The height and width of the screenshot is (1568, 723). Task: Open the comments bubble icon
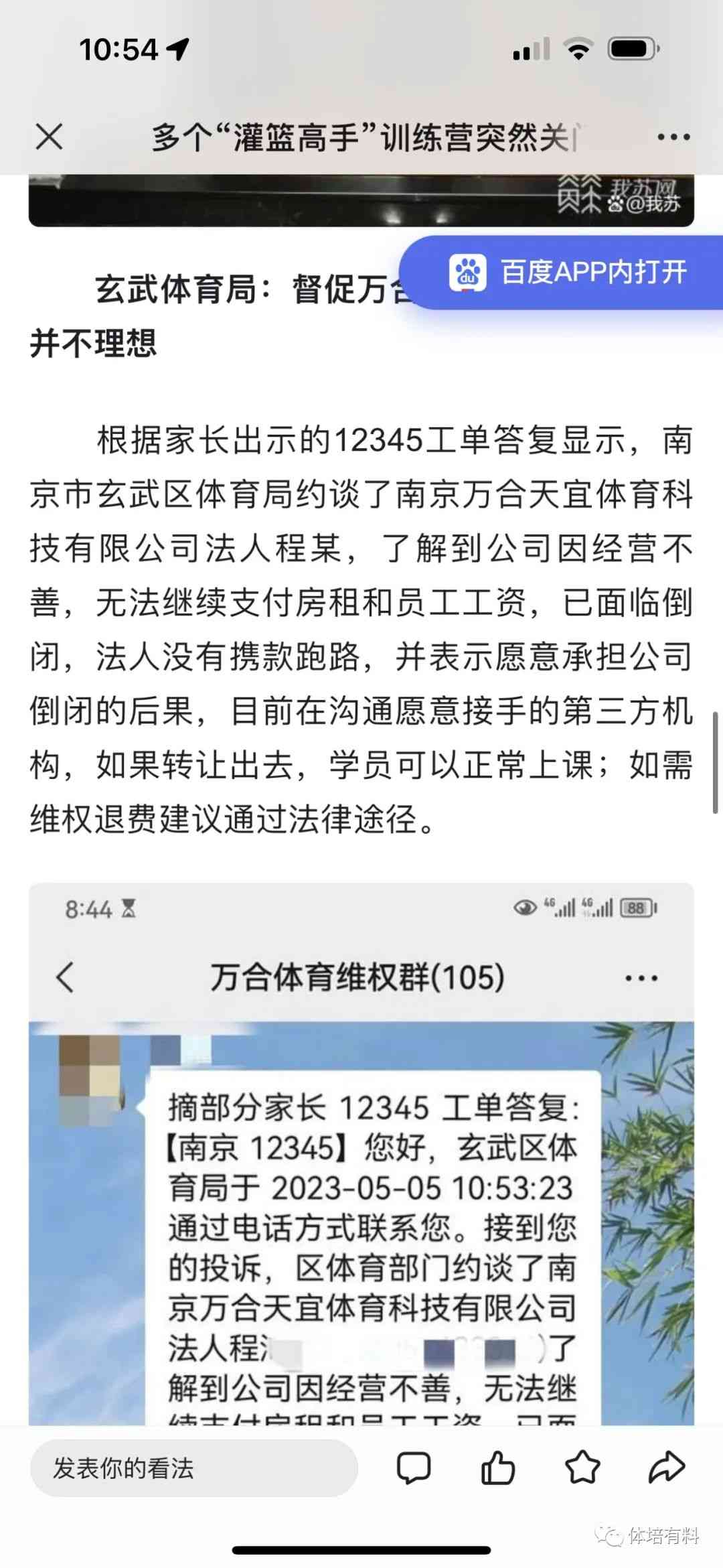414,1468
